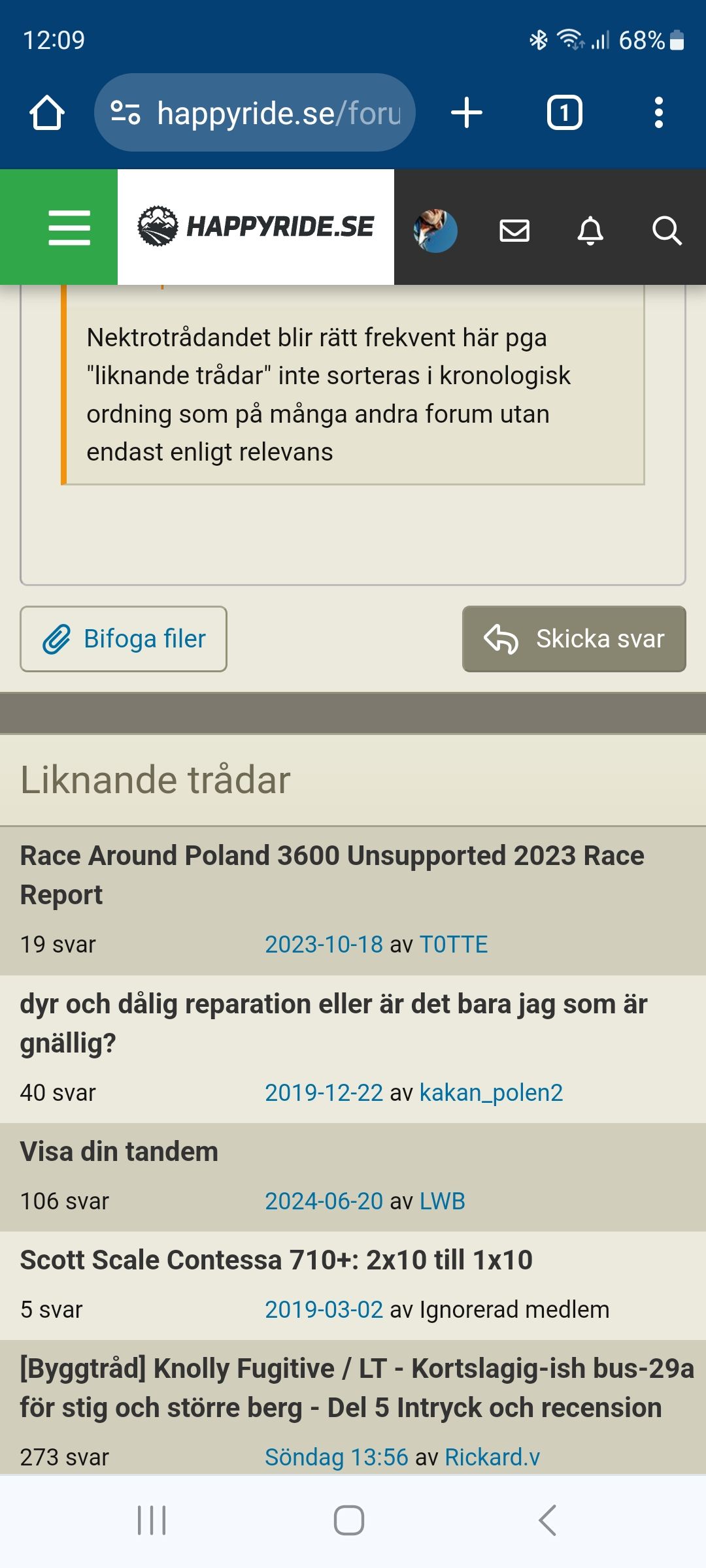706x1568 pixels.
Task: Open the browser overflow menu
Action: [659, 112]
